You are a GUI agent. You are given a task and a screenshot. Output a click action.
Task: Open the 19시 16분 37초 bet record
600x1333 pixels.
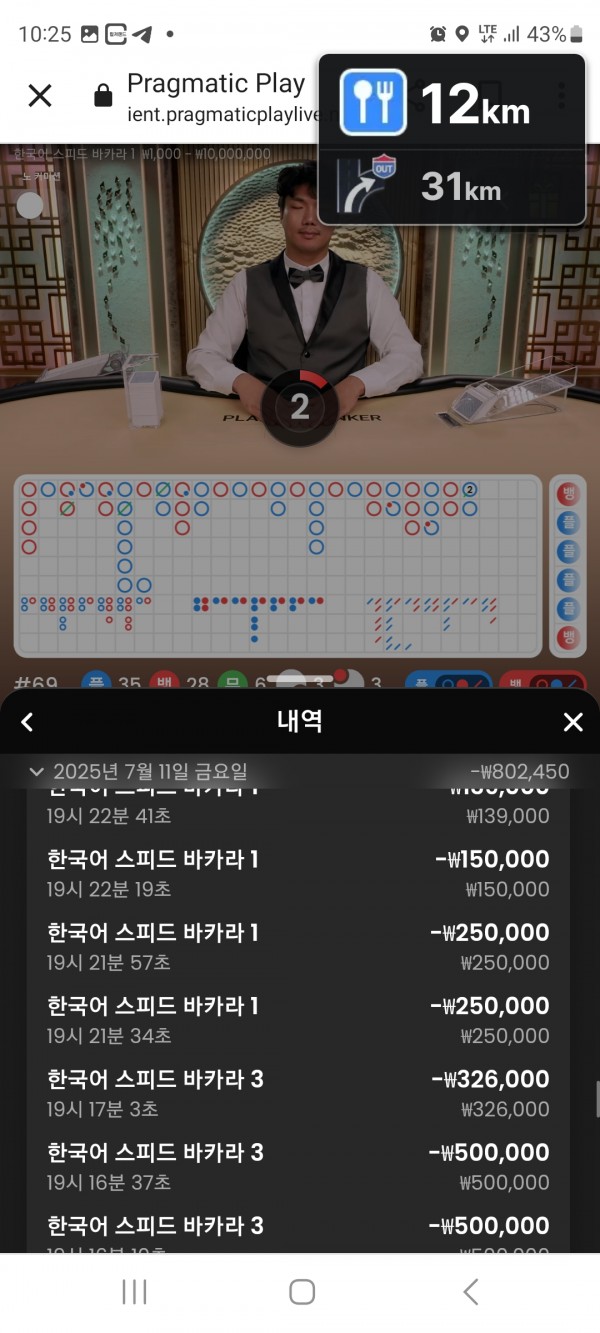tap(298, 1166)
